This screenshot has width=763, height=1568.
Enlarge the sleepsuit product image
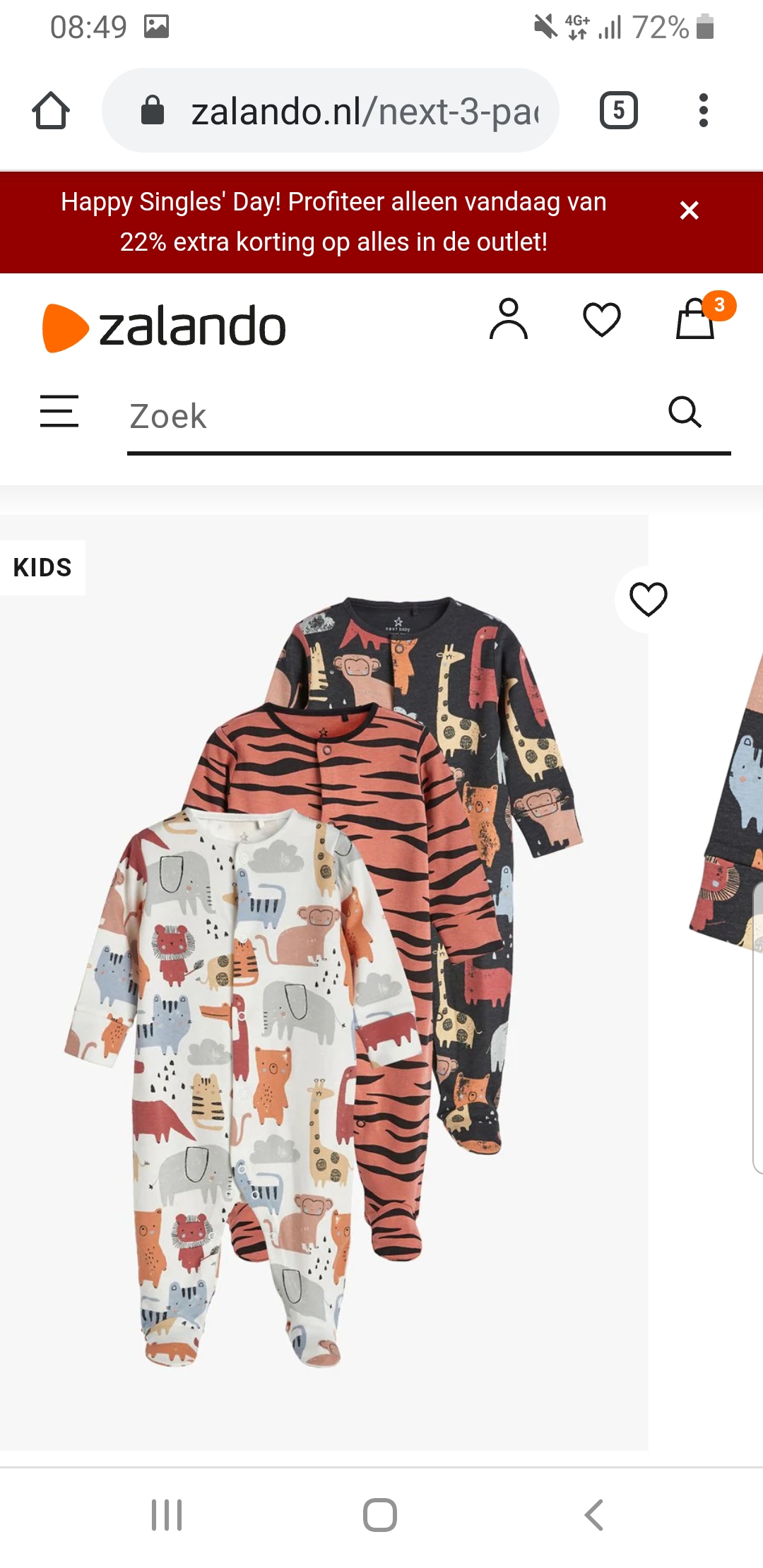point(324,982)
